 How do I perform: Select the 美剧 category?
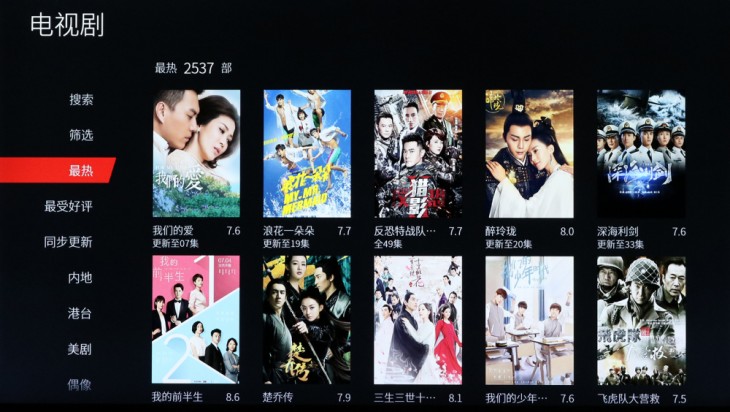pyautogui.click(x=80, y=348)
